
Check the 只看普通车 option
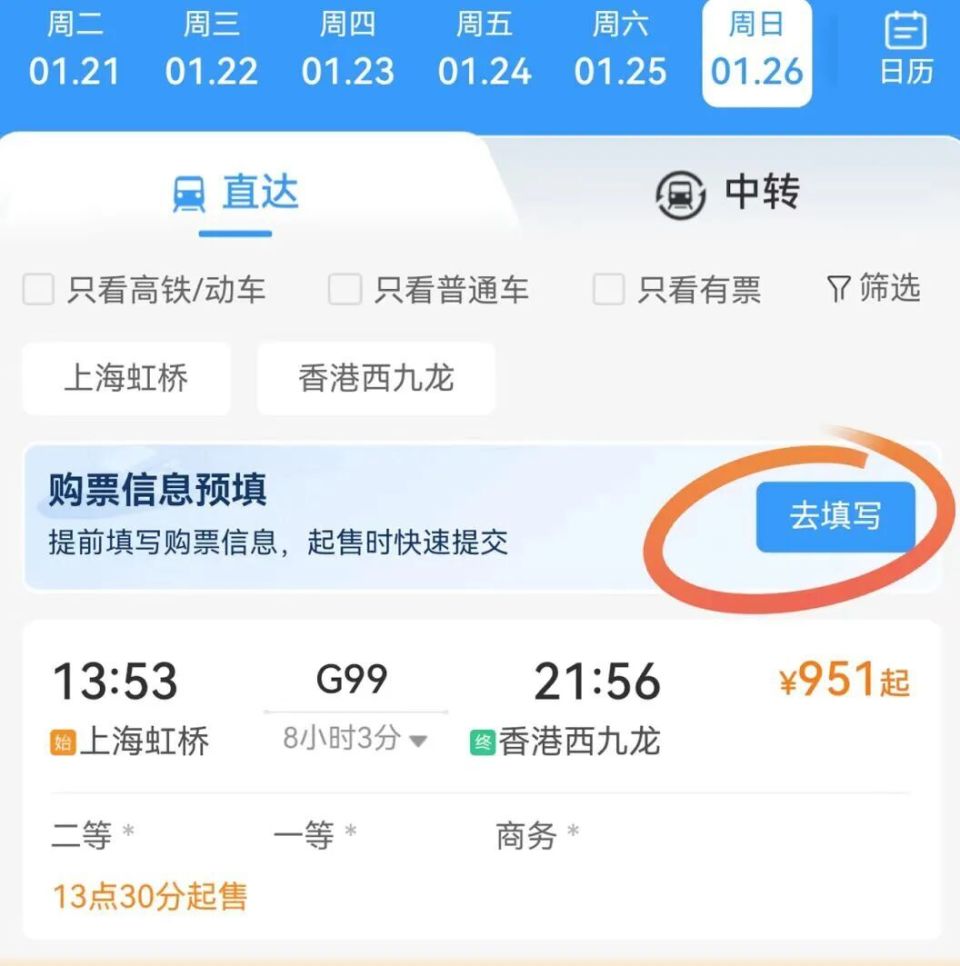pyautogui.click(x=344, y=290)
